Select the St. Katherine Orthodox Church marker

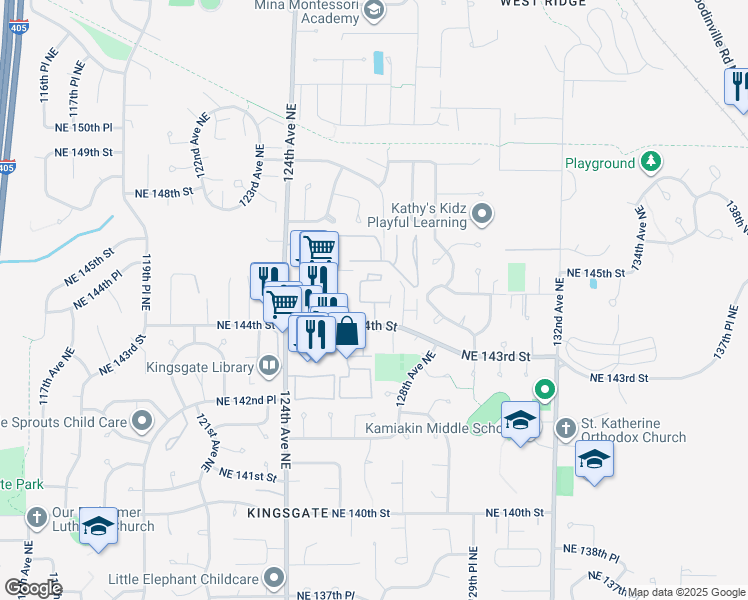point(565,428)
